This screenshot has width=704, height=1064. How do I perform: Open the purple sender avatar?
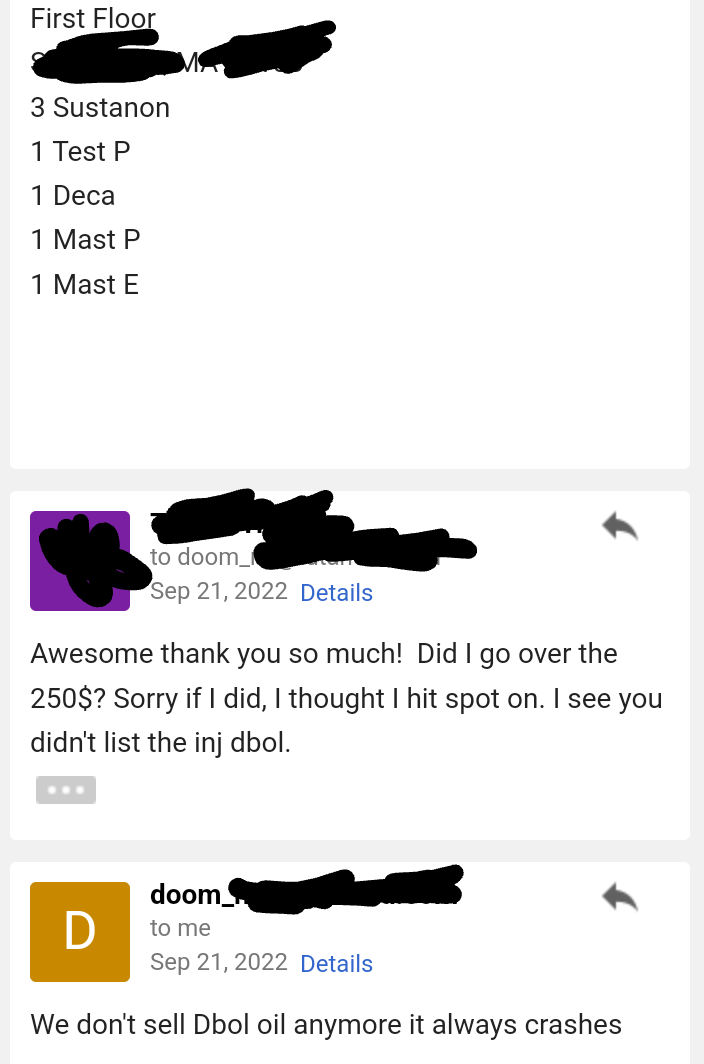point(80,561)
